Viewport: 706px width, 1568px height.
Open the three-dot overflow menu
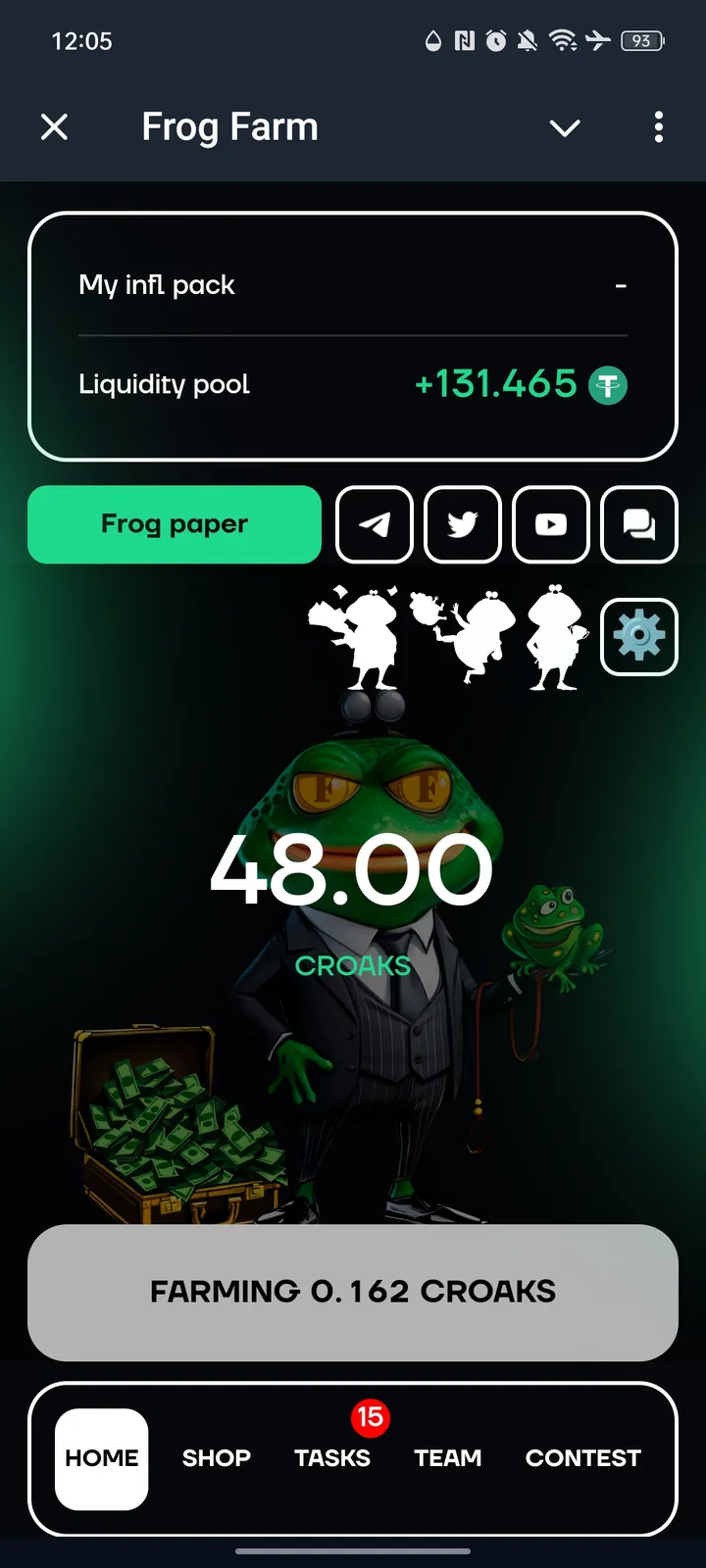(658, 127)
